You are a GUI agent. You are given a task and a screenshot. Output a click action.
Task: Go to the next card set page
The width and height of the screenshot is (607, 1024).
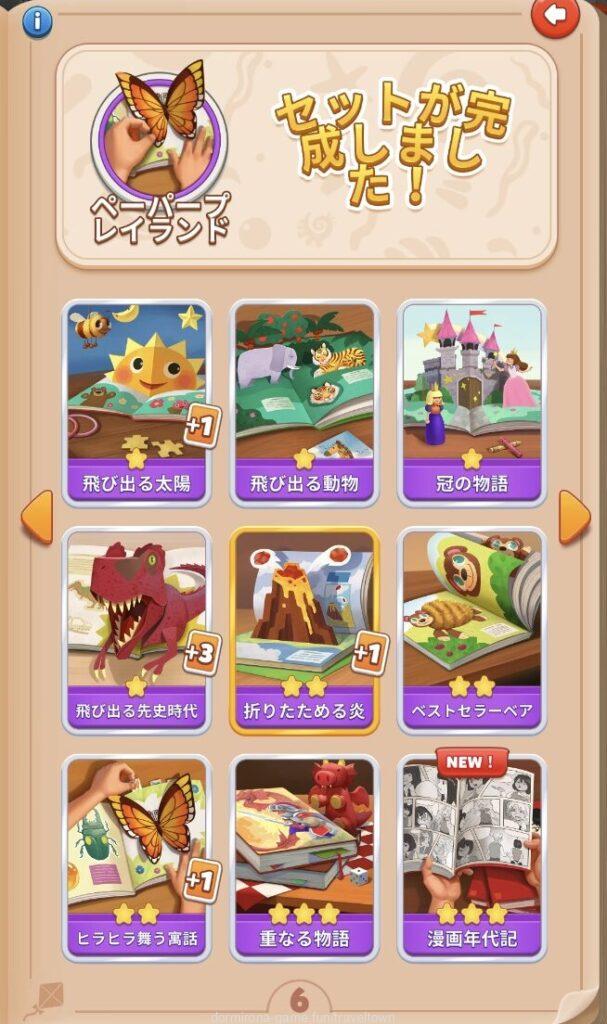coord(573,516)
